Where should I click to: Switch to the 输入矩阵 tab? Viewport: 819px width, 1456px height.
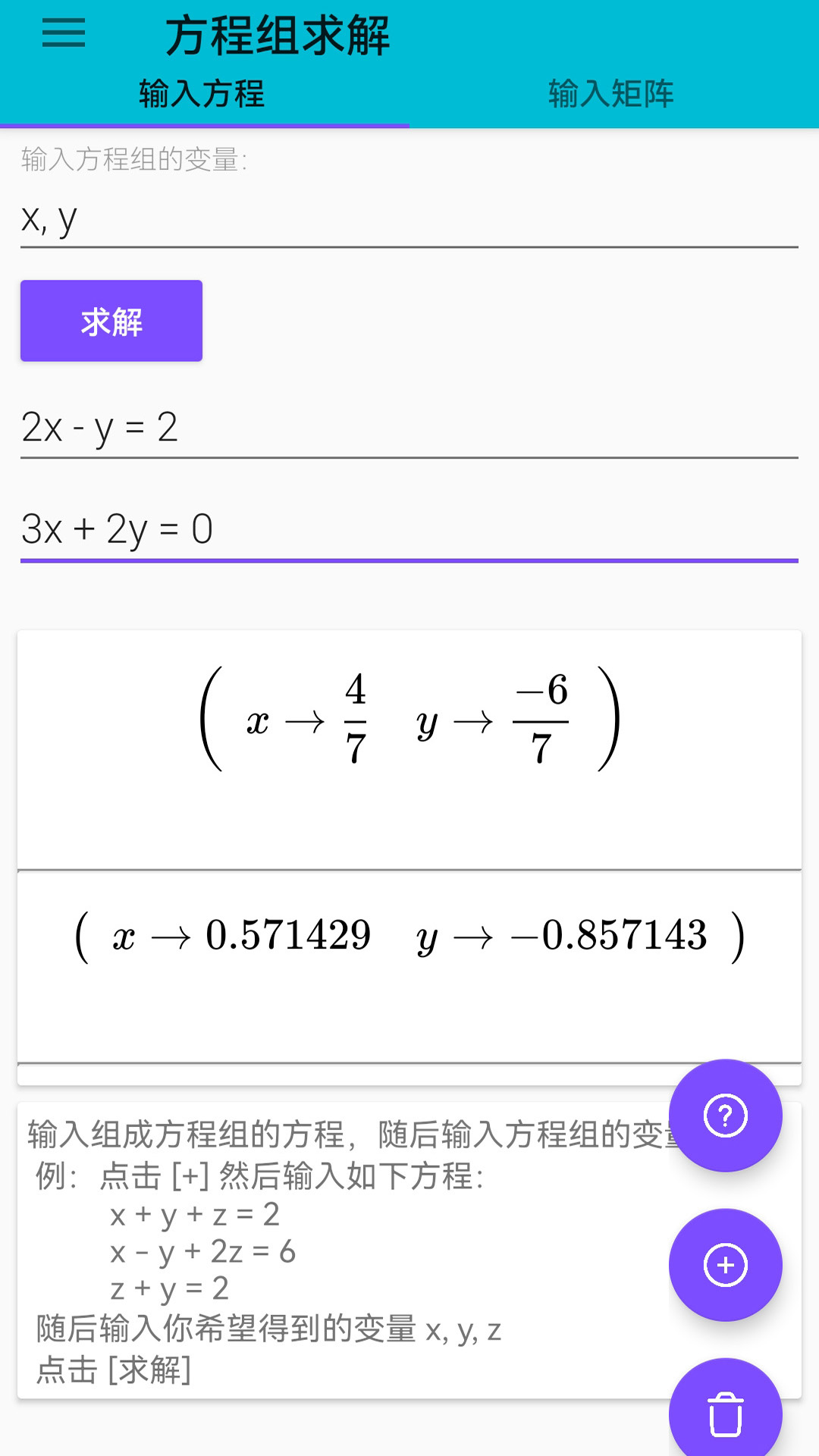point(612,94)
